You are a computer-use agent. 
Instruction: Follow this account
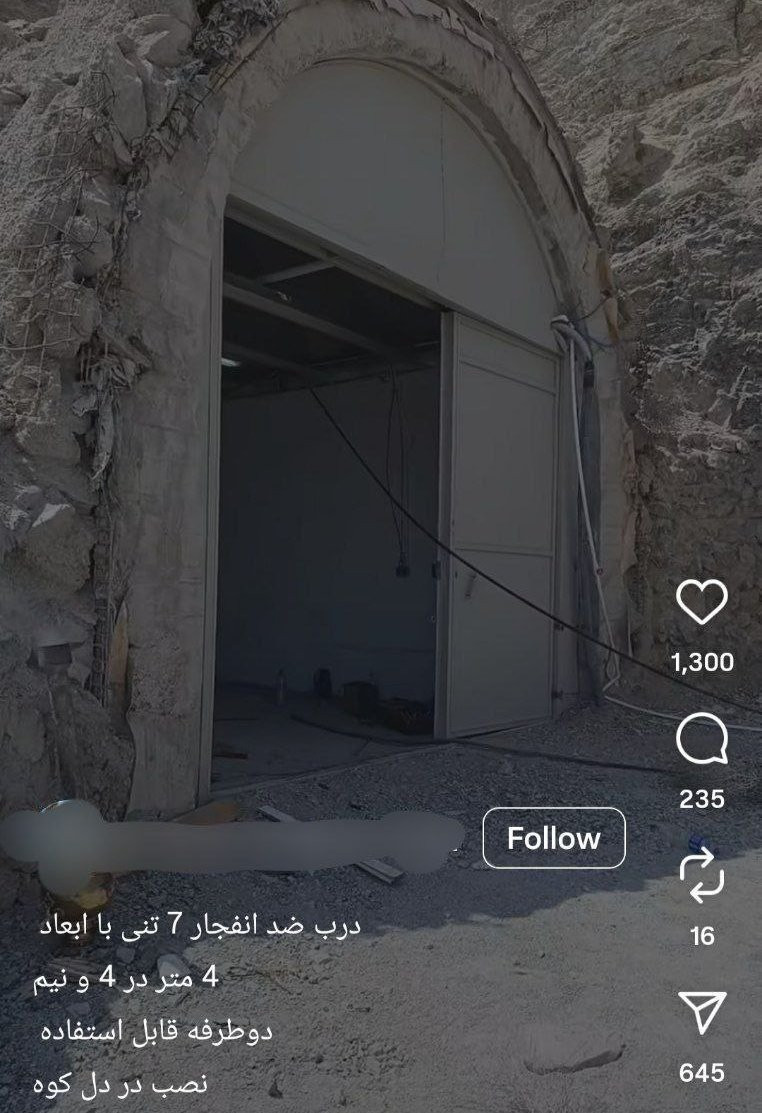[554, 838]
